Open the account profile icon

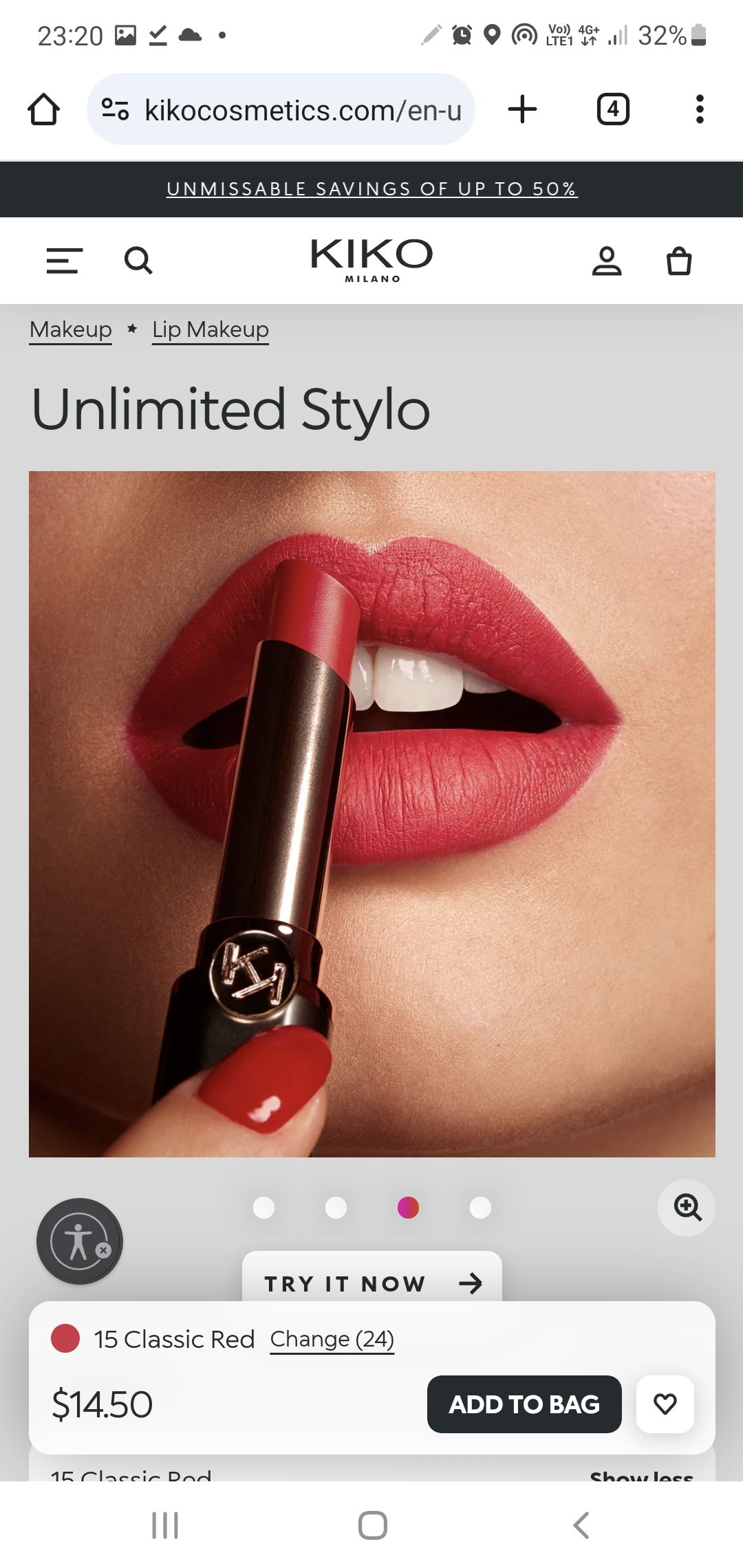coord(606,261)
